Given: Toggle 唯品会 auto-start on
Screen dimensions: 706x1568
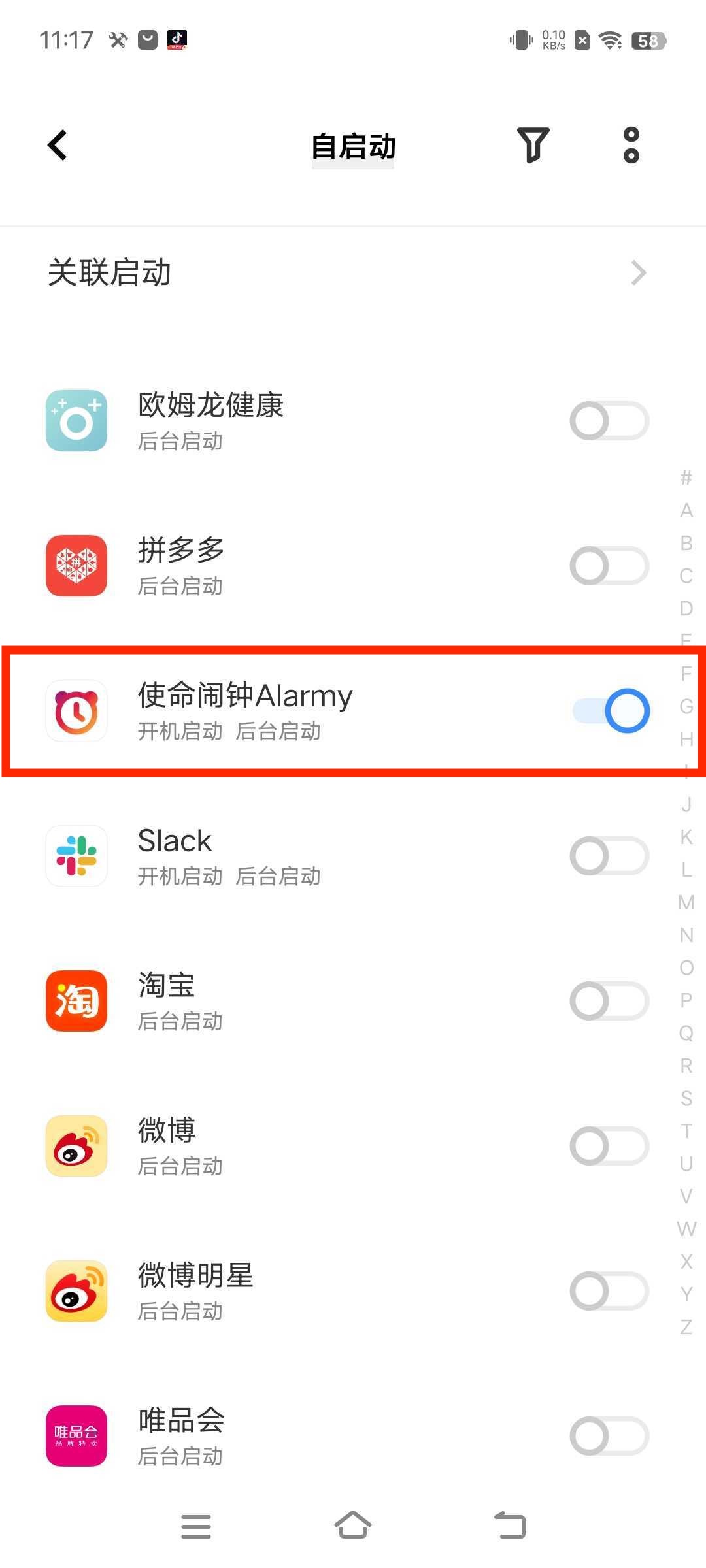Looking at the screenshot, I should pos(609,1436).
